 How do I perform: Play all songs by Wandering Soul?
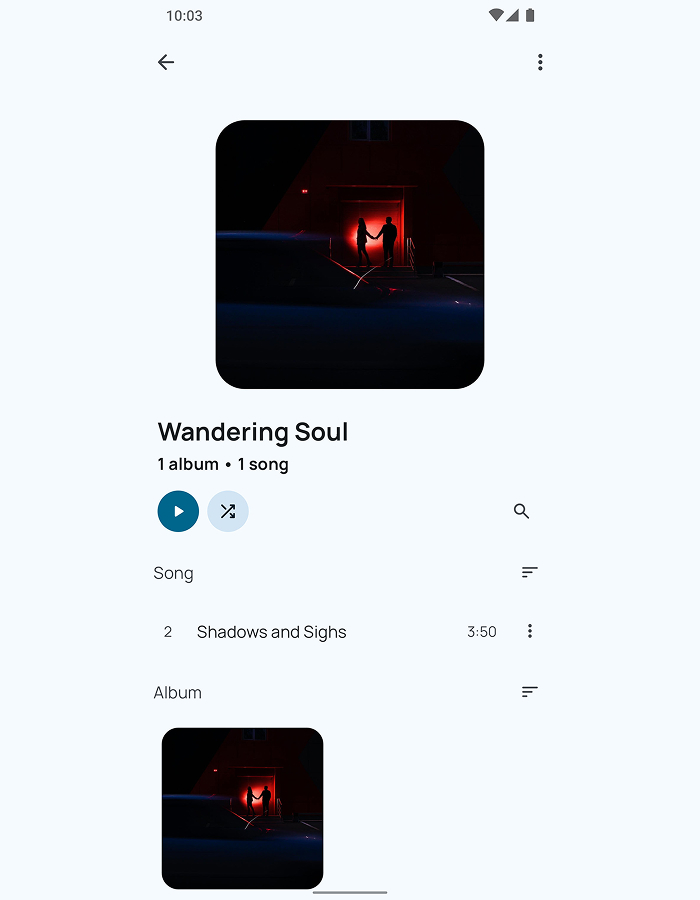coord(178,511)
